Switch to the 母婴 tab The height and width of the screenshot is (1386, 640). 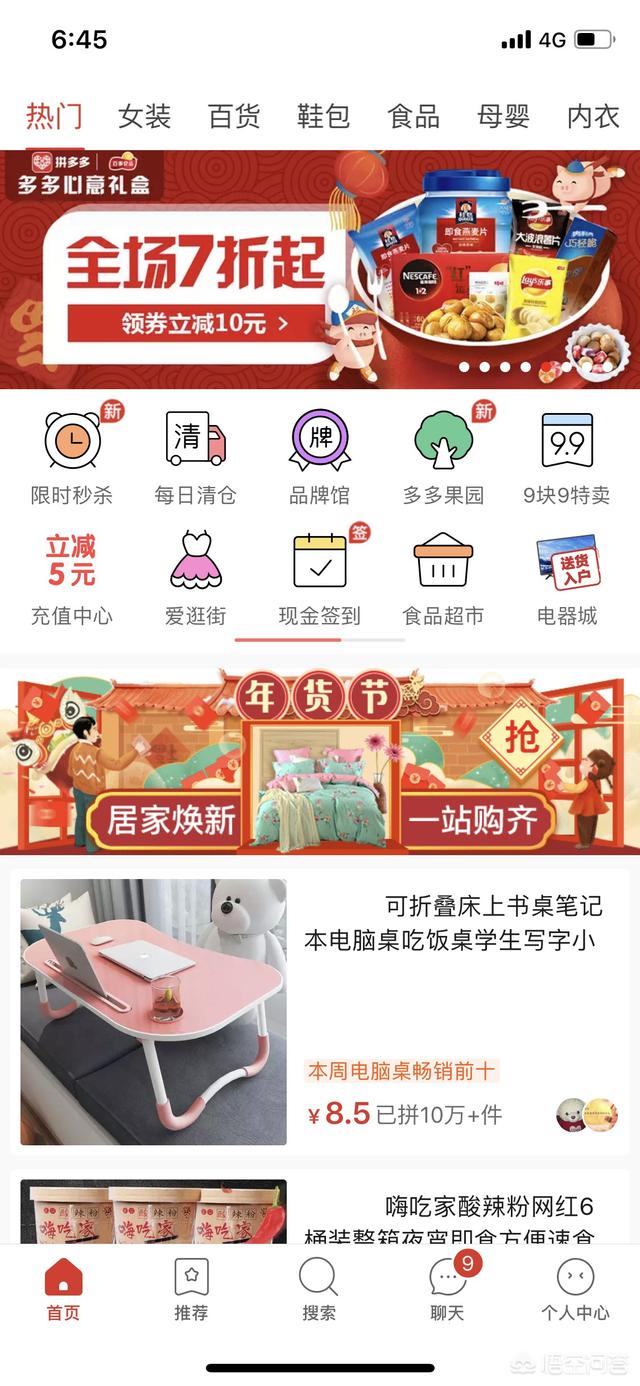tap(503, 116)
